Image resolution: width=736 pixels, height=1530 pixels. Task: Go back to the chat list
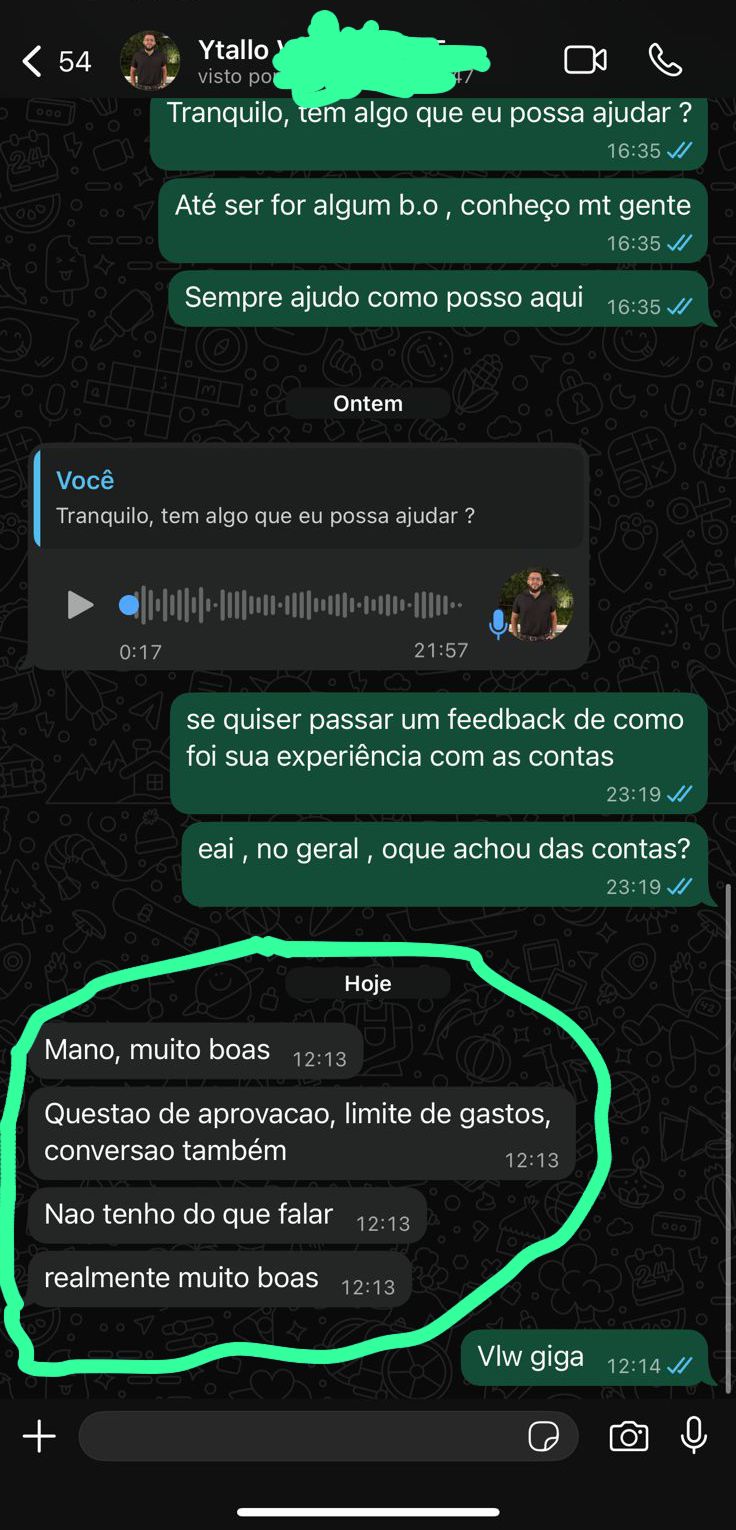pos(33,61)
